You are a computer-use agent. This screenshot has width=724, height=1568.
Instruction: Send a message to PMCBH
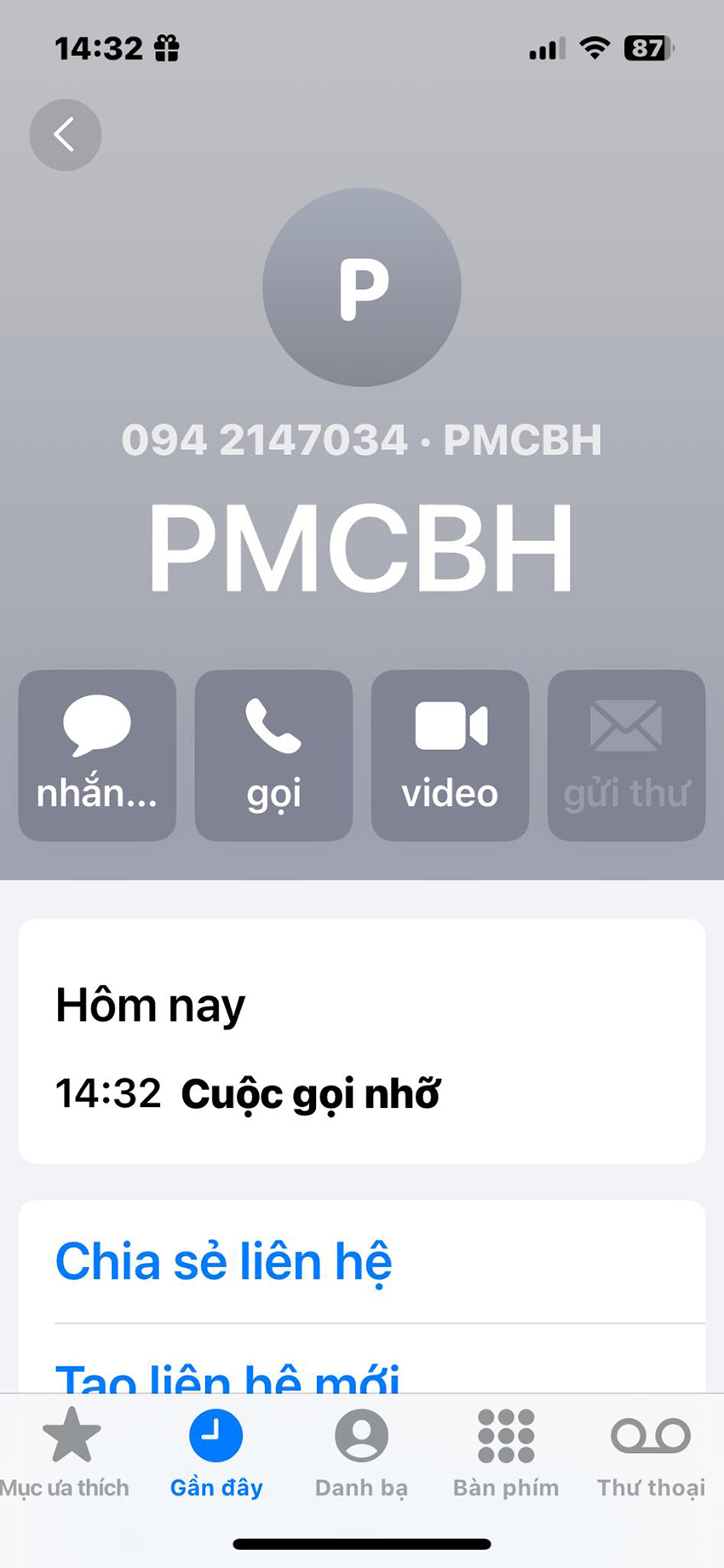click(x=97, y=755)
